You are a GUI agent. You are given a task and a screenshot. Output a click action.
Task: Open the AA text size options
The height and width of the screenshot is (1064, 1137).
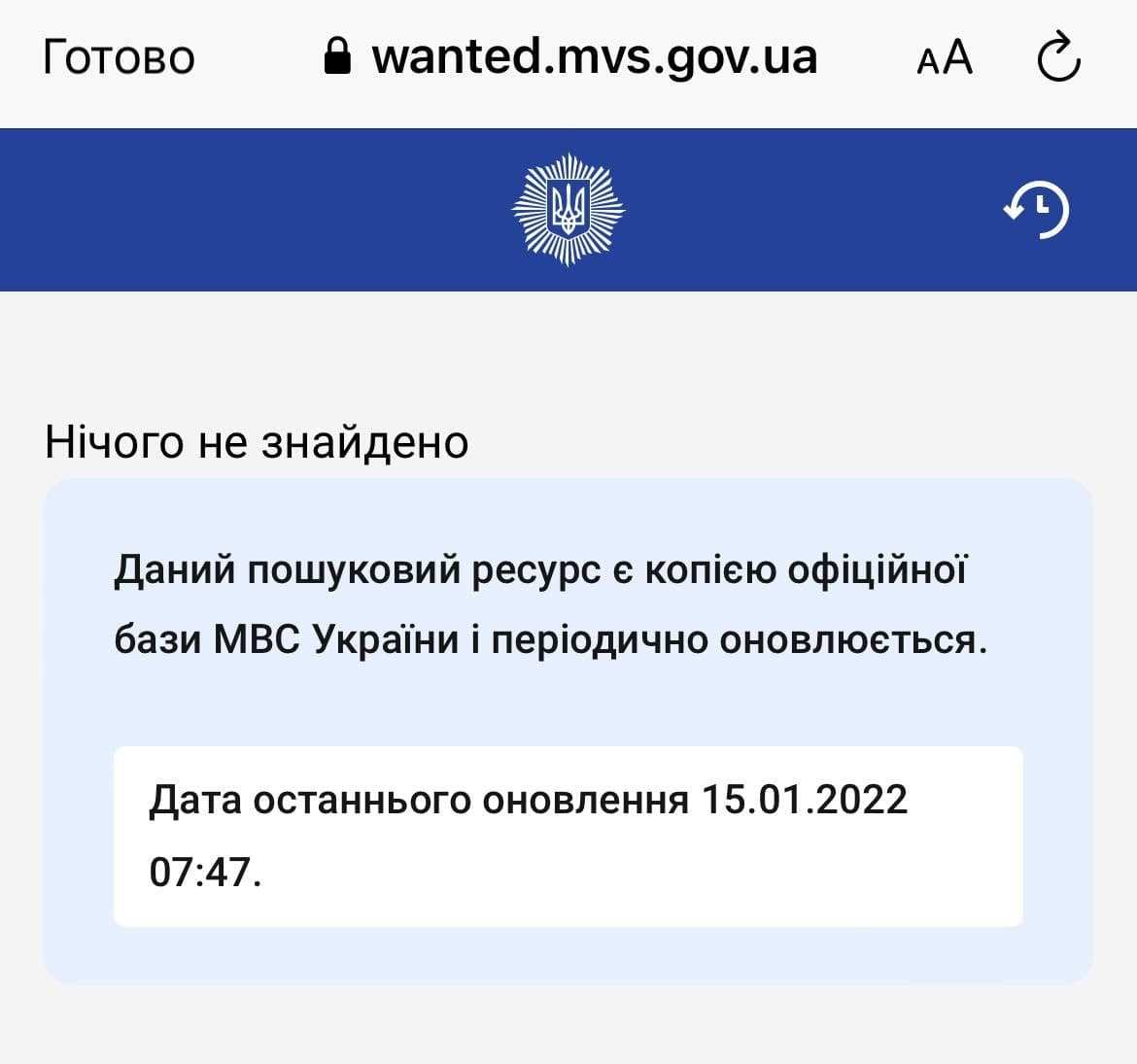point(944,57)
